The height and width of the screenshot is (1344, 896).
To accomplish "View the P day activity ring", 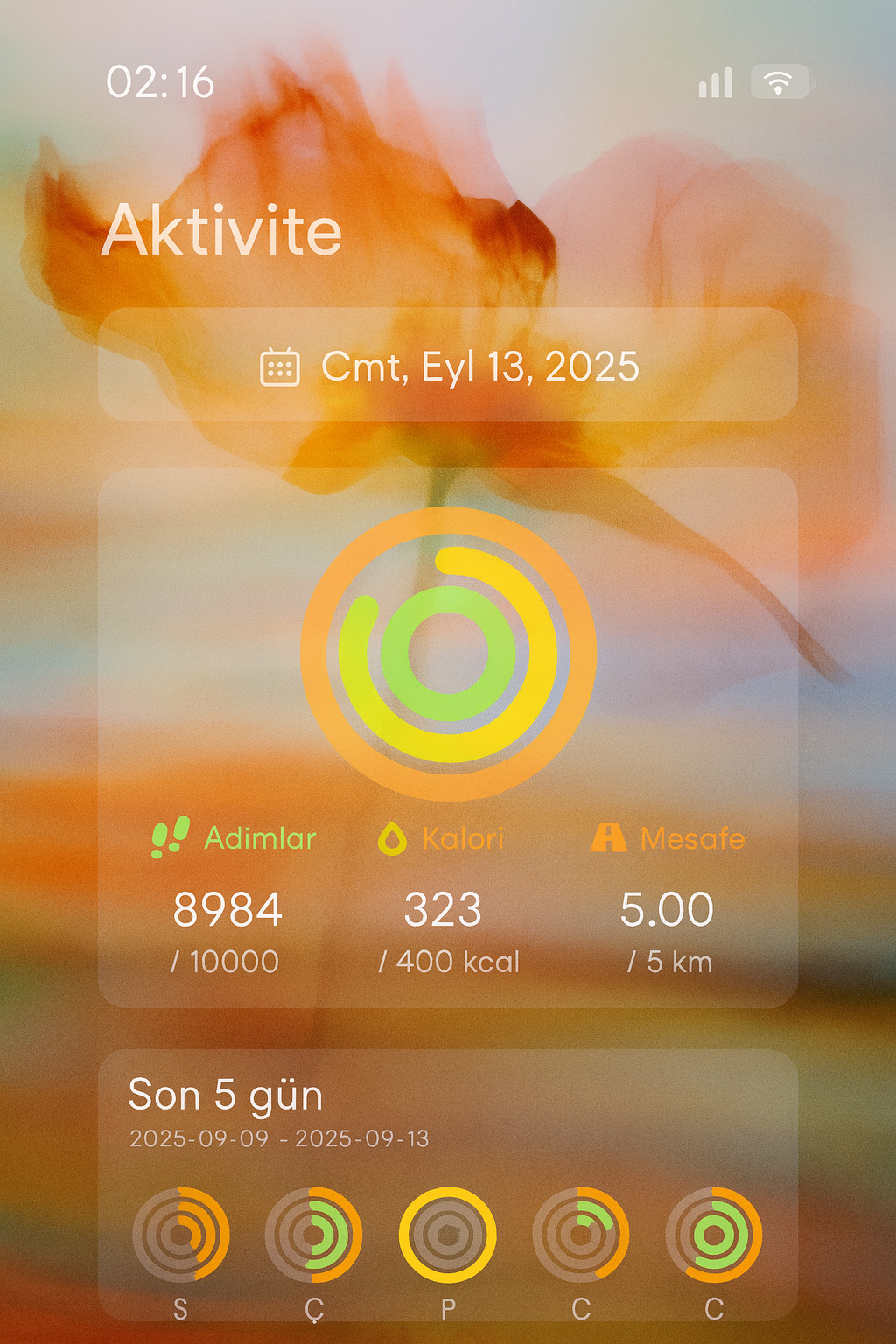I will [x=448, y=1235].
